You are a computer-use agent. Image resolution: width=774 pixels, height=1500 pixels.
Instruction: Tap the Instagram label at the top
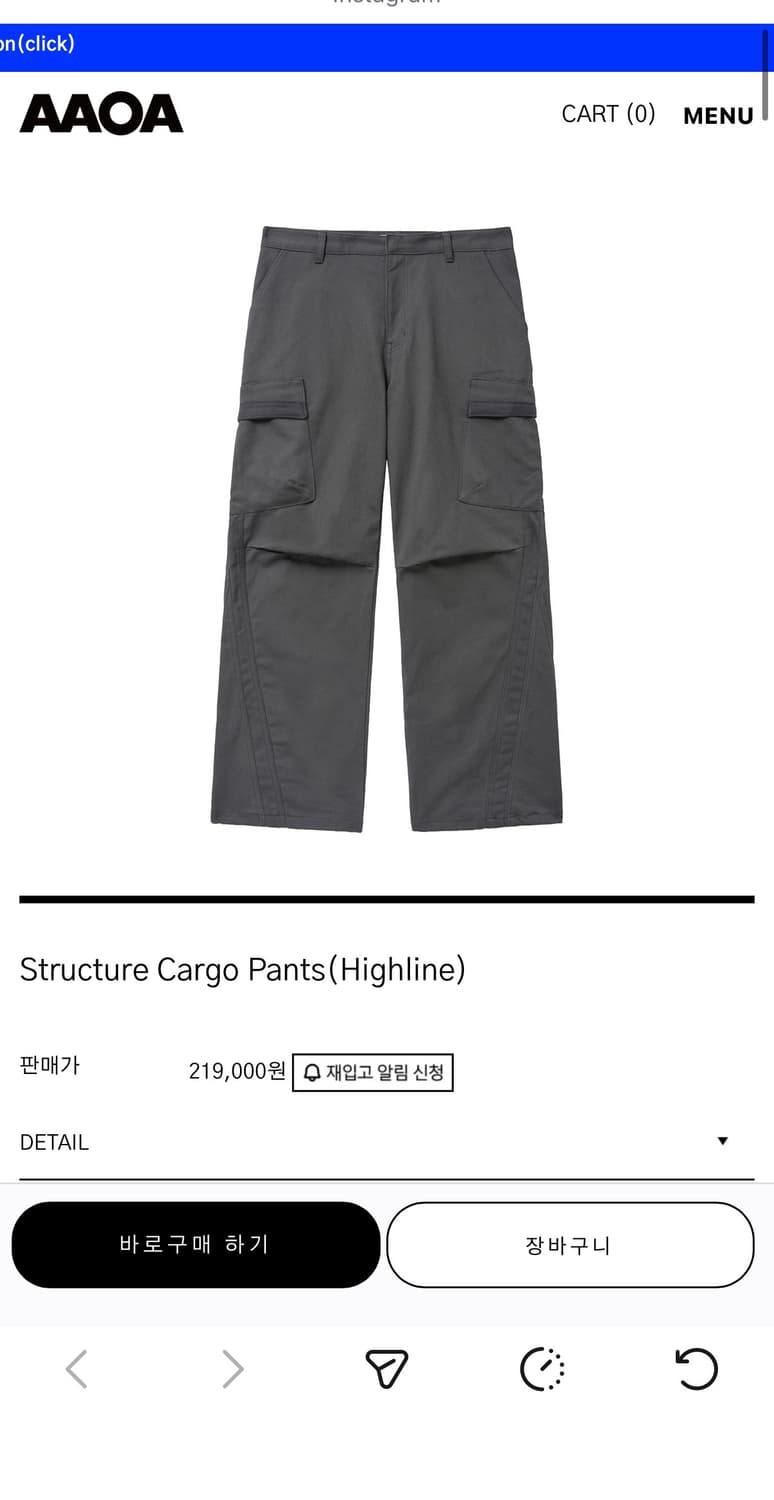(387, 4)
